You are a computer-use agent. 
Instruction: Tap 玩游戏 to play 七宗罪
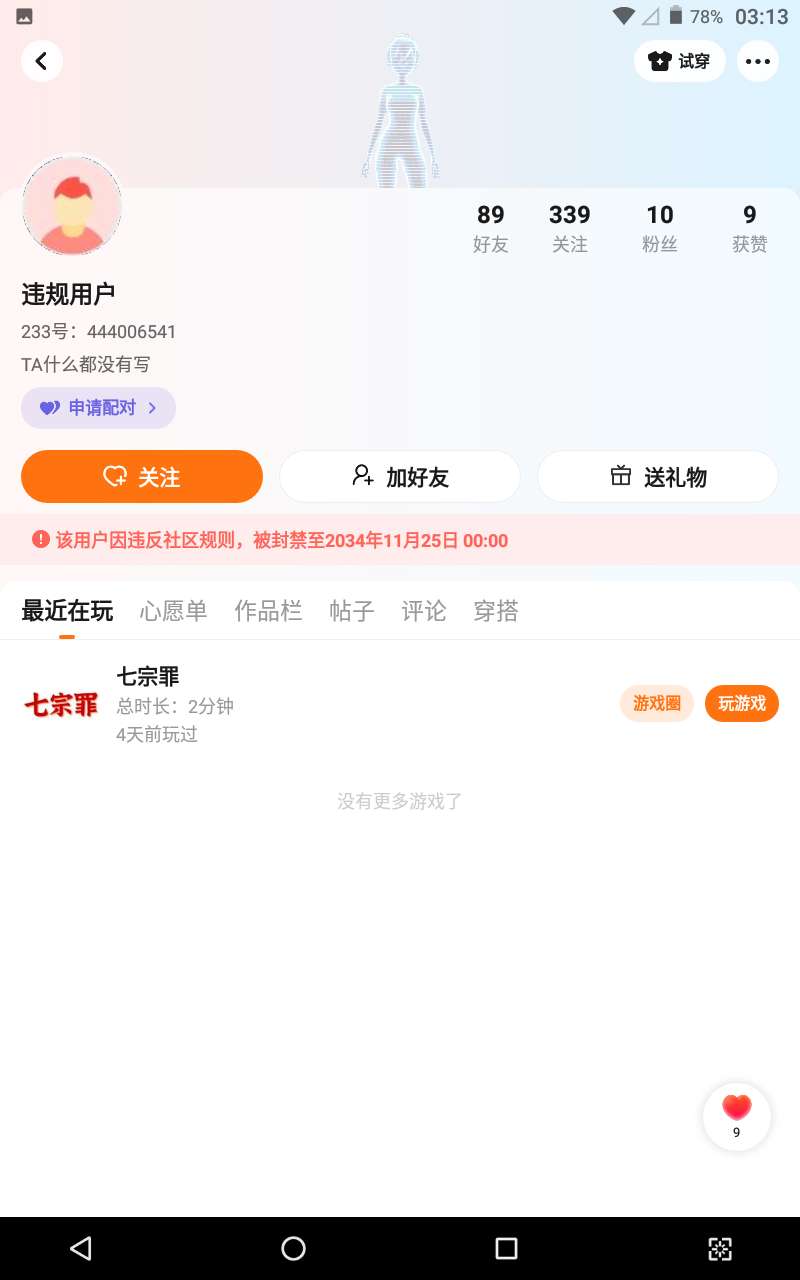tap(741, 704)
